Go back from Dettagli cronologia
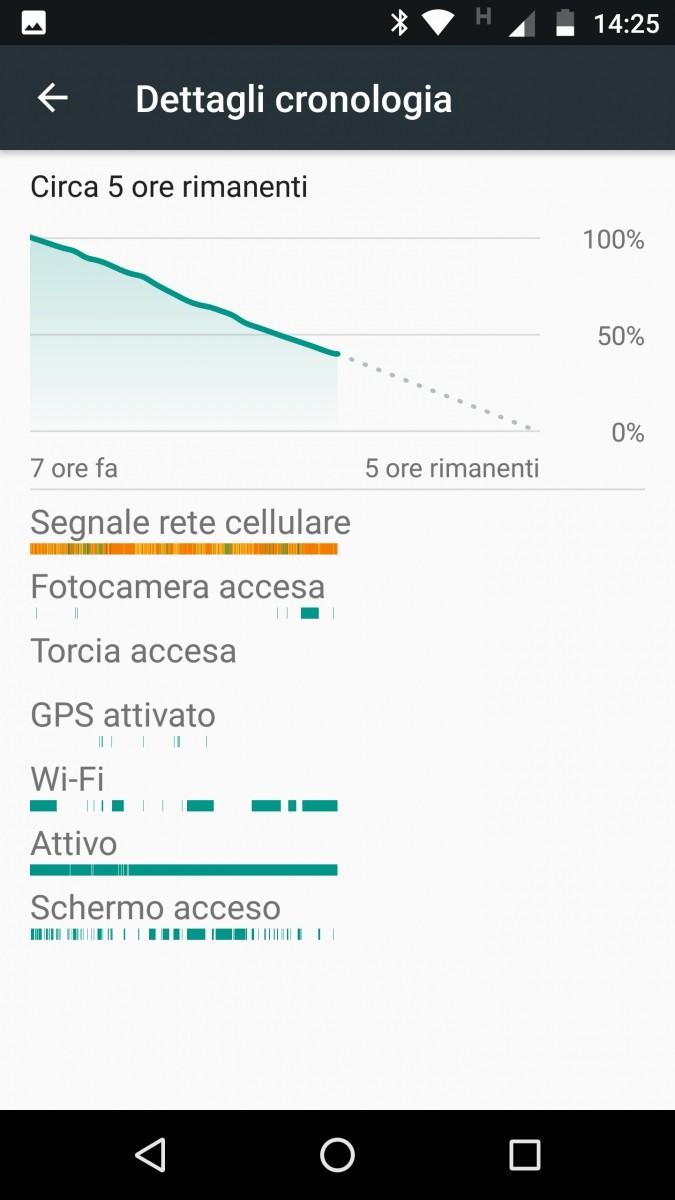Image resolution: width=675 pixels, height=1200 pixels. [x=52, y=98]
